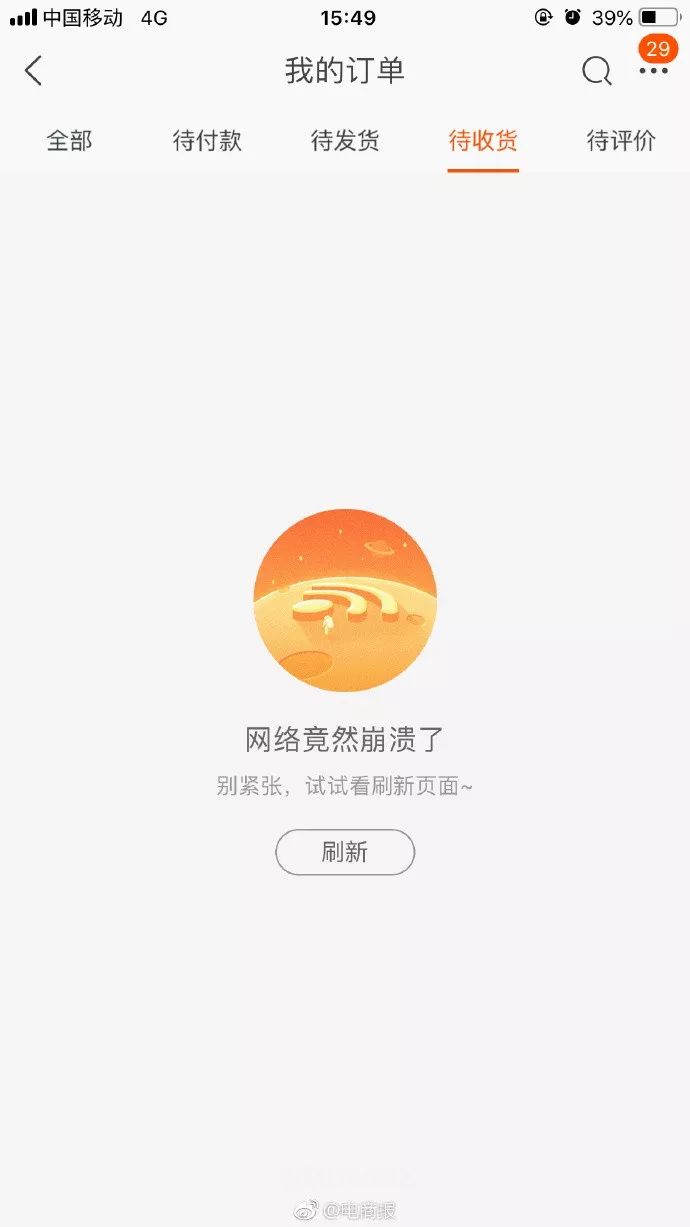Image resolution: width=690 pixels, height=1227 pixels.
Task: Open the order search icon
Action: click(596, 71)
